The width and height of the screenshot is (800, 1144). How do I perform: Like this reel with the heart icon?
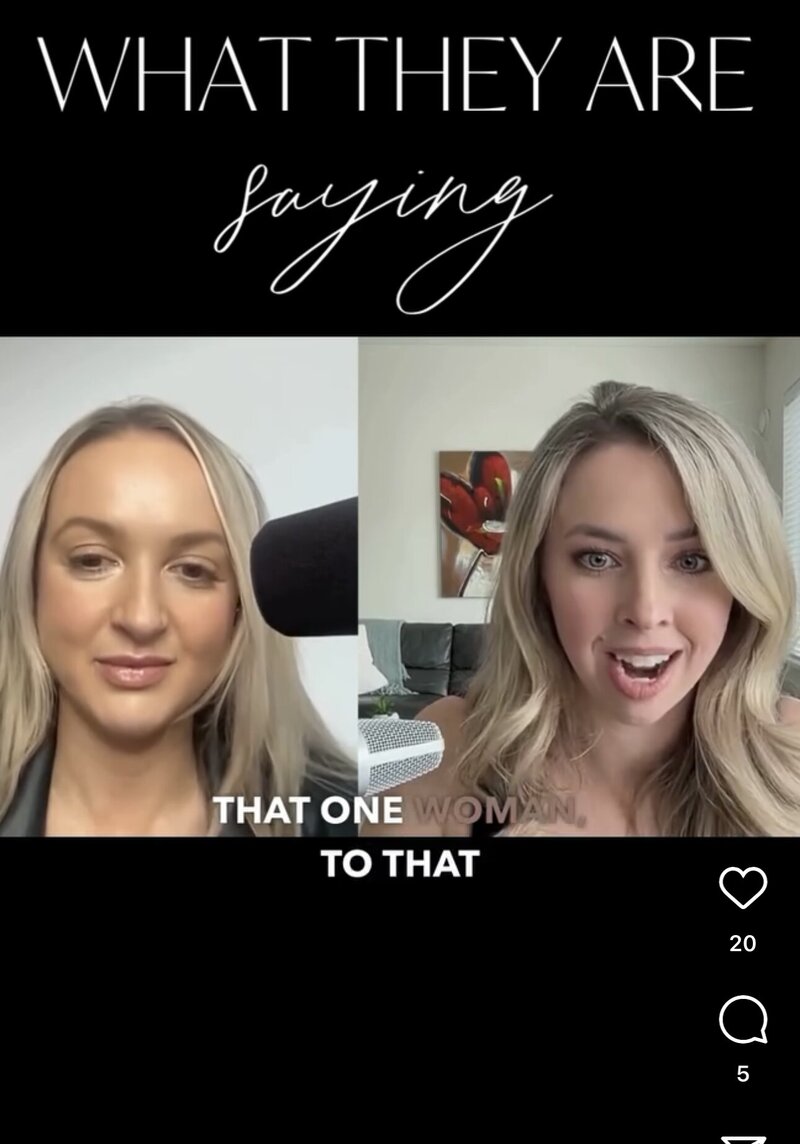point(742,888)
